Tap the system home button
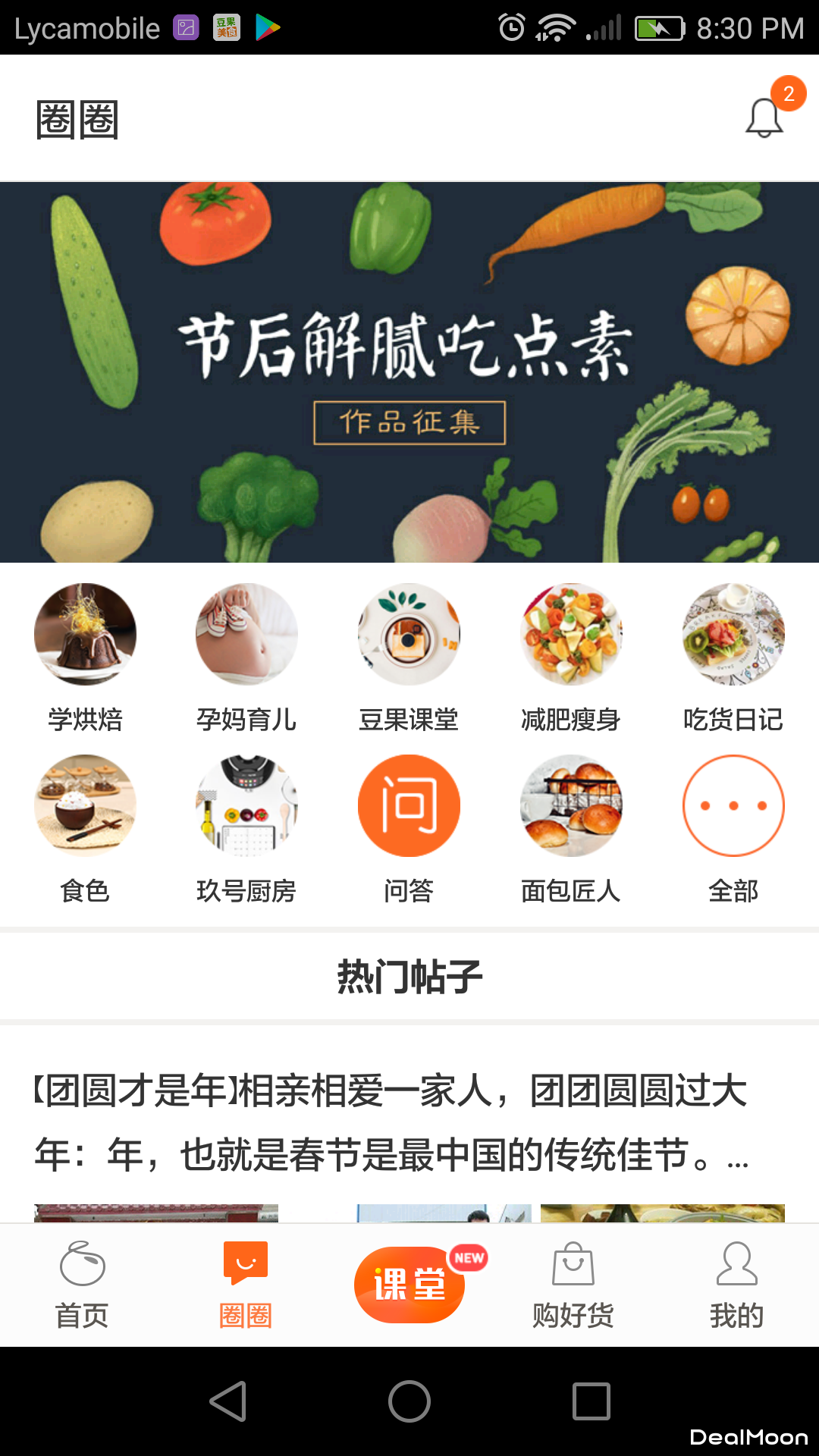Screen dimensions: 819x1456 [409, 1401]
